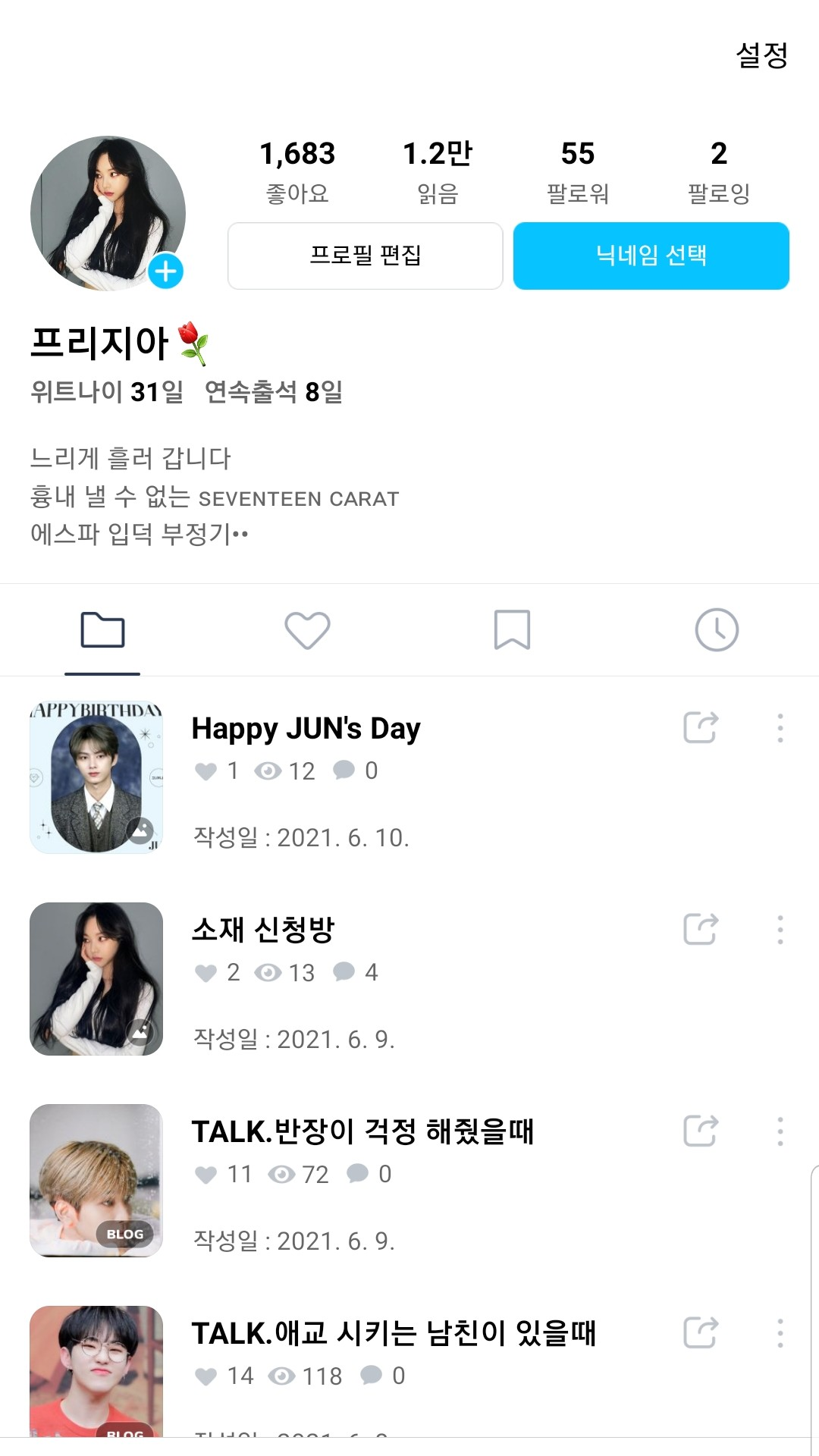The width and height of the screenshot is (819, 1456).
Task: Open 설정 settings
Action: point(761,55)
